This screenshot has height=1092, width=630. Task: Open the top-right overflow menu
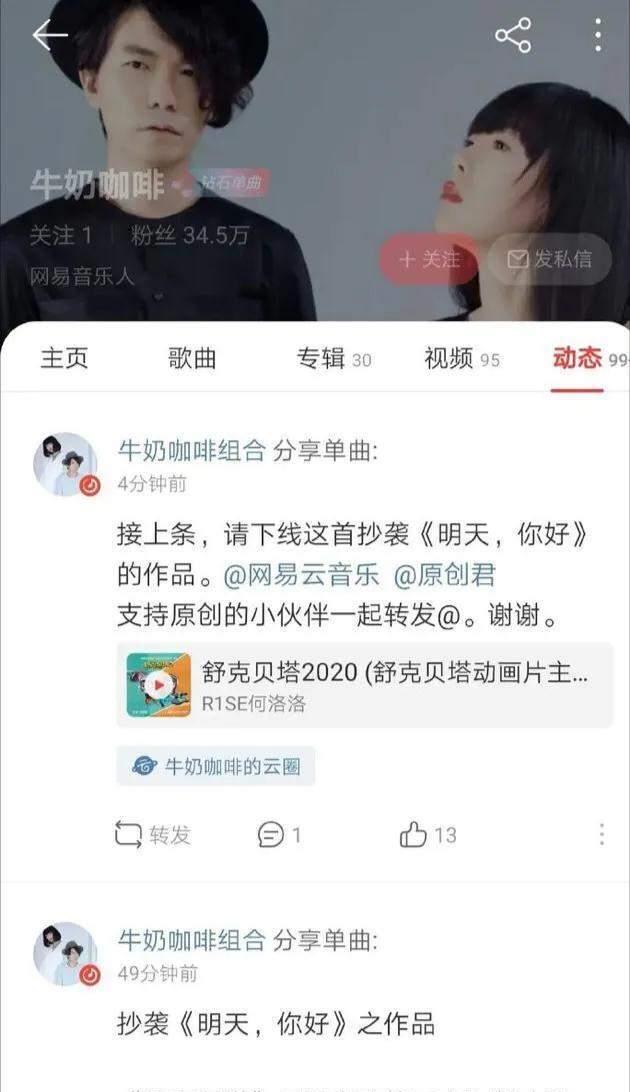pos(597,36)
